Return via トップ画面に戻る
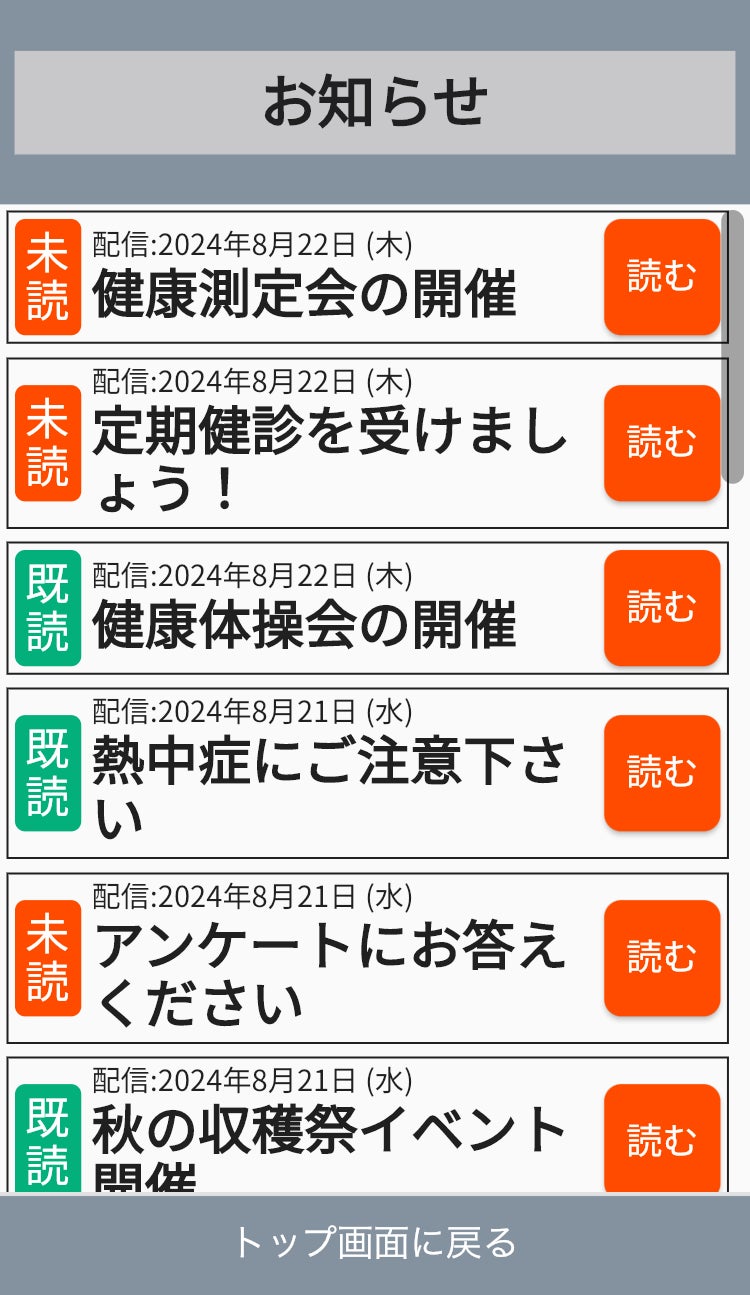Viewport: 750px width, 1295px height. click(375, 1243)
